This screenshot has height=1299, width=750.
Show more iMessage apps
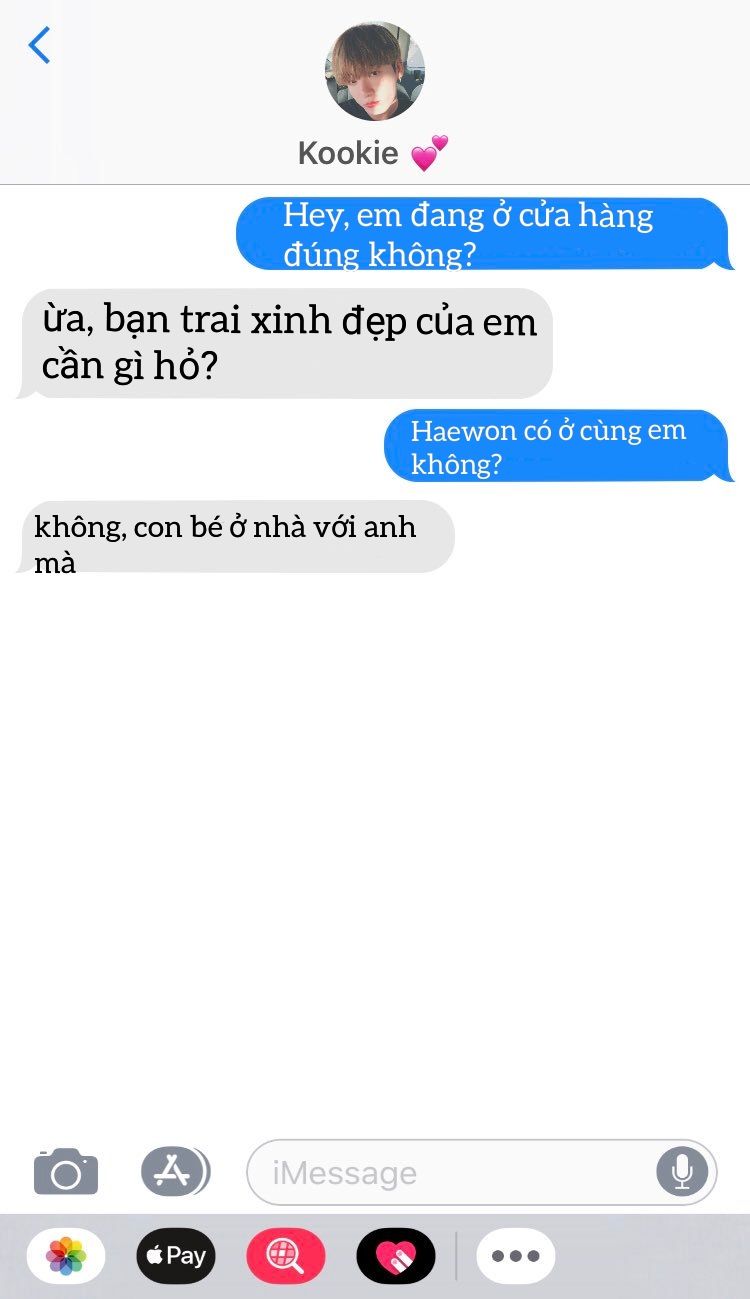(x=516, y=1256)
